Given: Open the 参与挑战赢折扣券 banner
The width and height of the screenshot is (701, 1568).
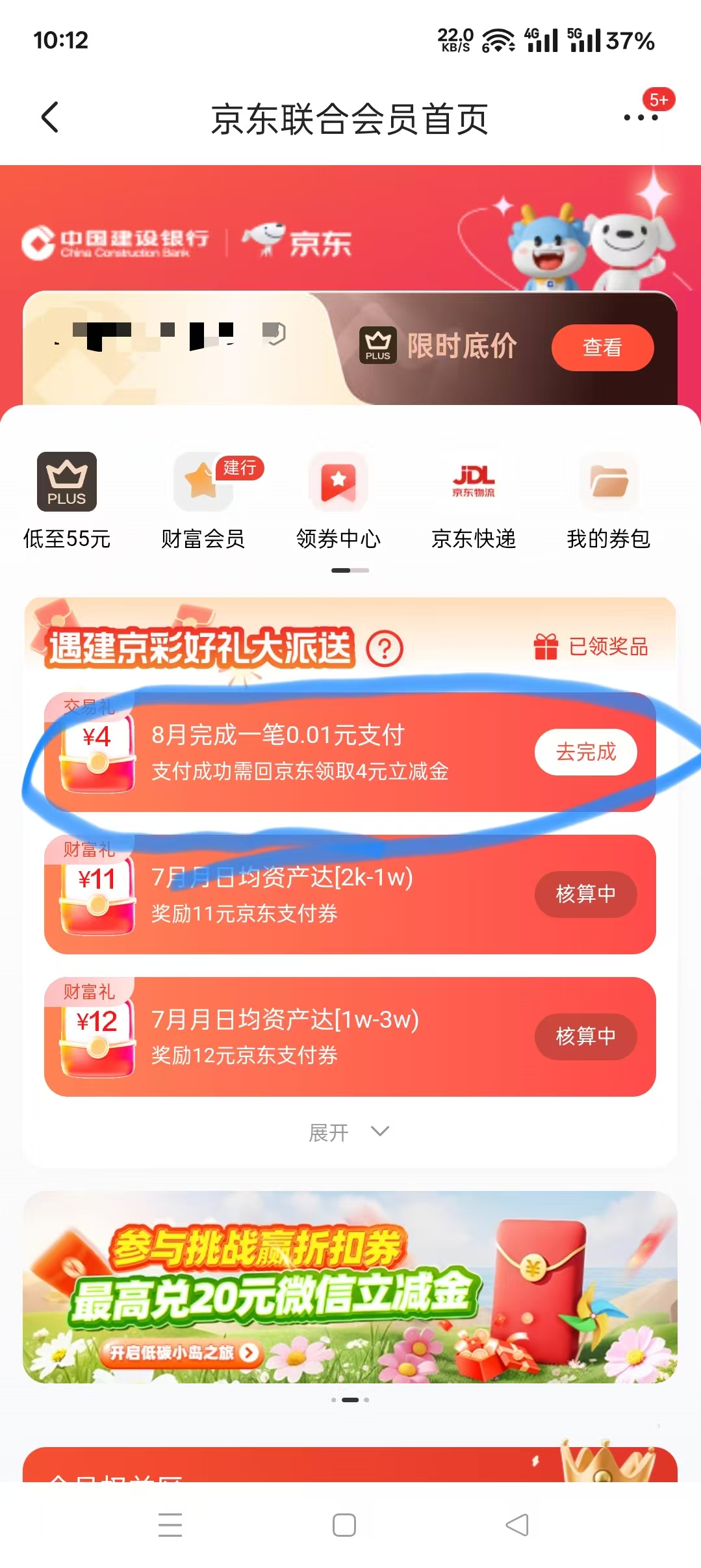Looking at the screenshot, I should point(350,1287).
